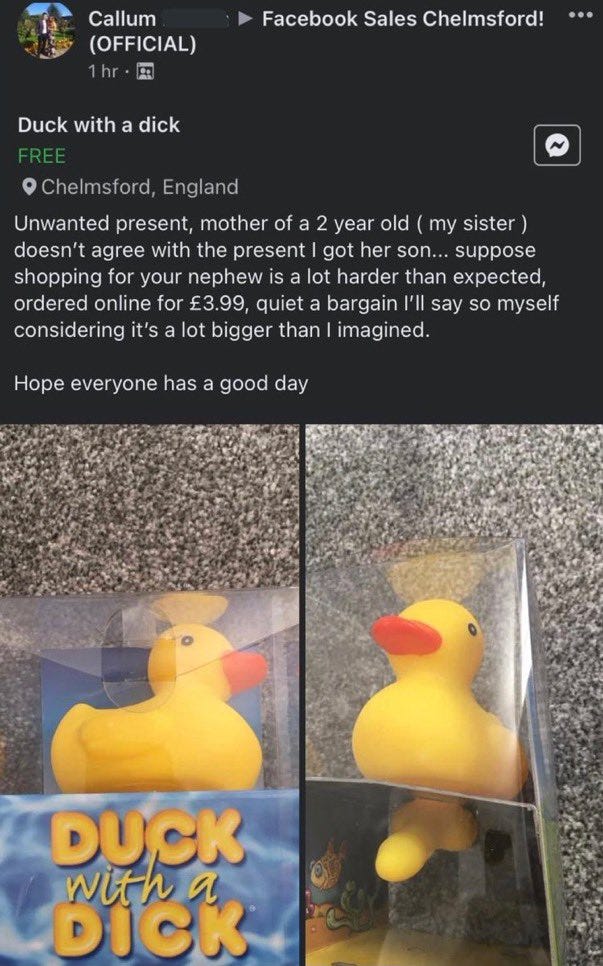Open the post's three-dot overflow menu

[579, 17]
